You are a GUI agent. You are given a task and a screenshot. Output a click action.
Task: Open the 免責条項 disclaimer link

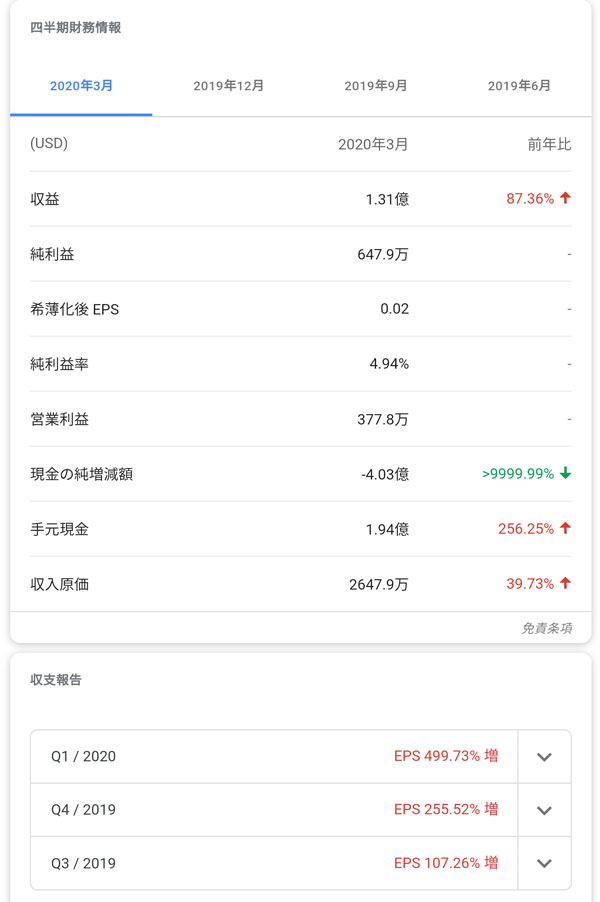(546, 628)
